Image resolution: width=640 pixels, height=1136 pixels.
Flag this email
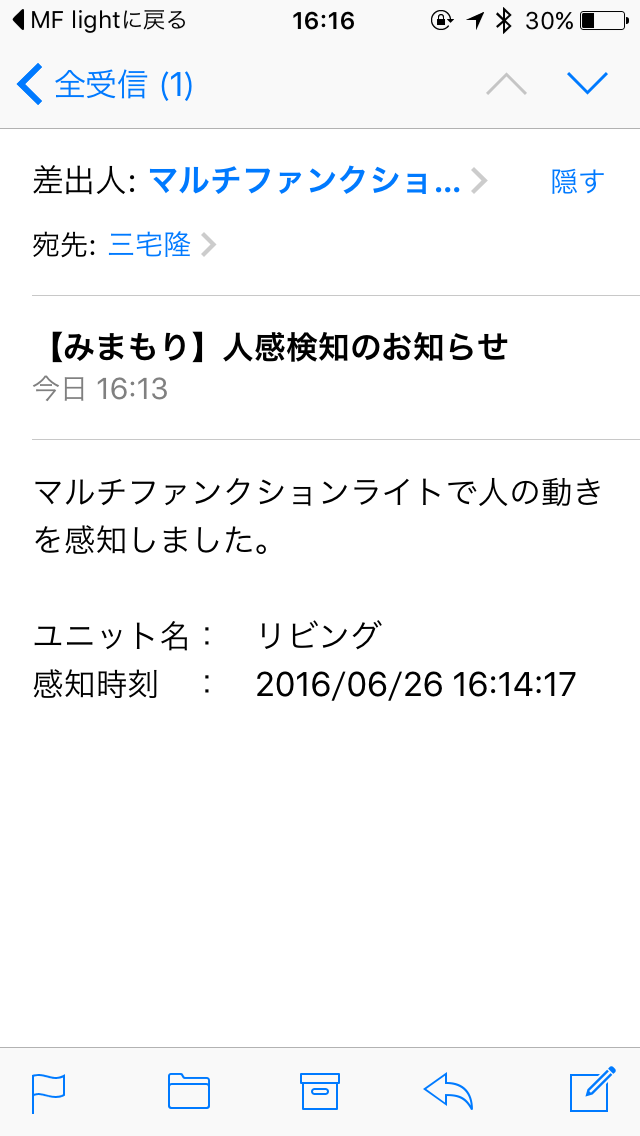tap(49, 1092)
